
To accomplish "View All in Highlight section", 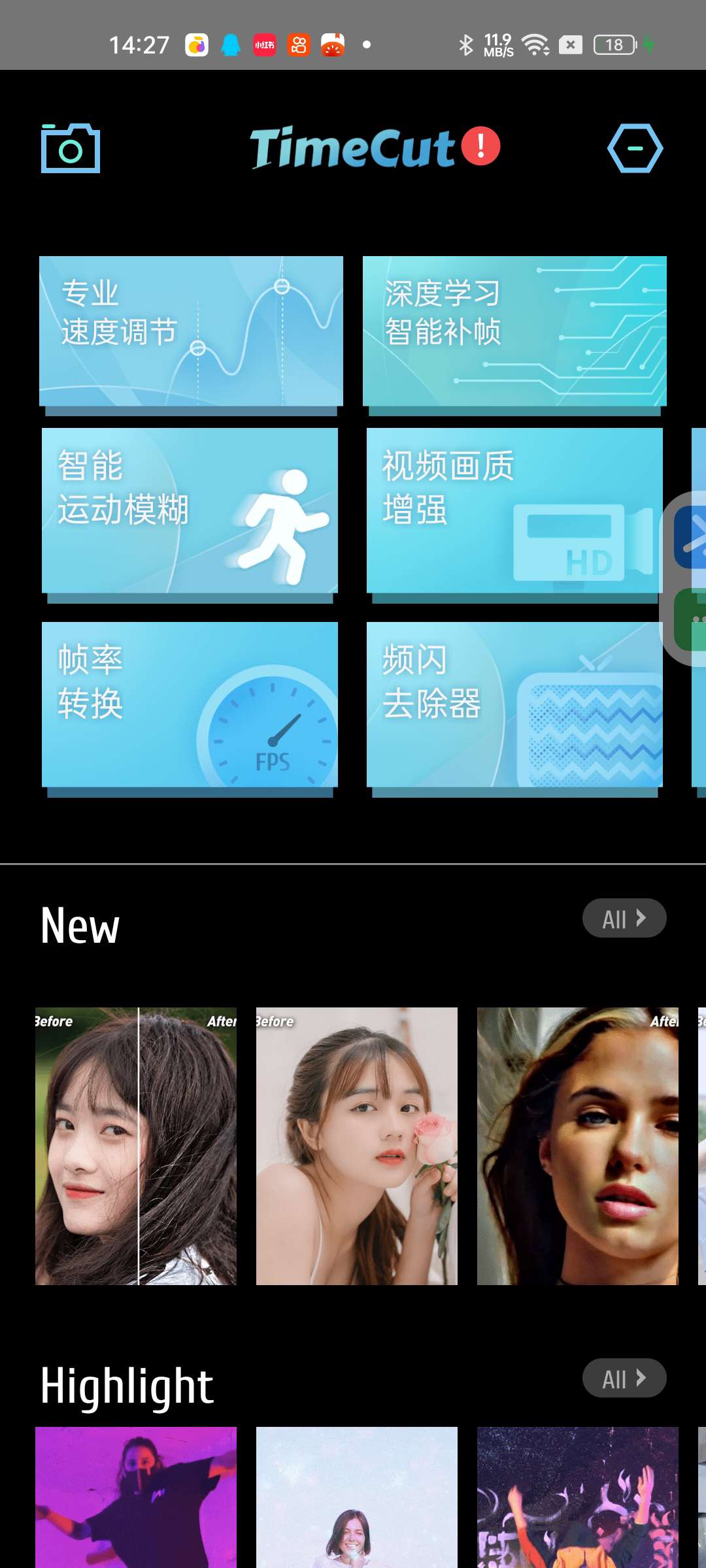I will [624, 1379].
